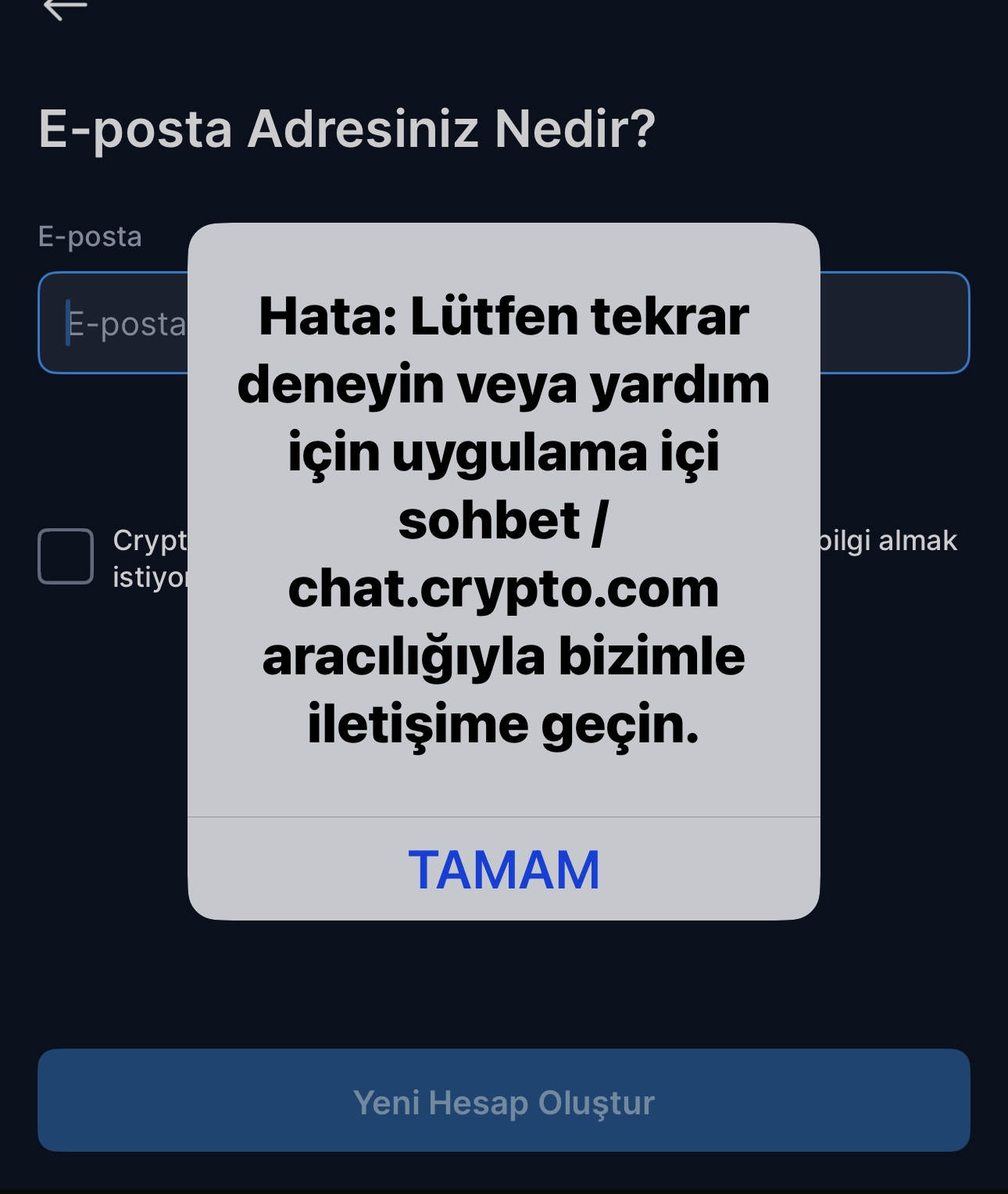
Task: Go back with the top arrow
Action: (65, 9)
